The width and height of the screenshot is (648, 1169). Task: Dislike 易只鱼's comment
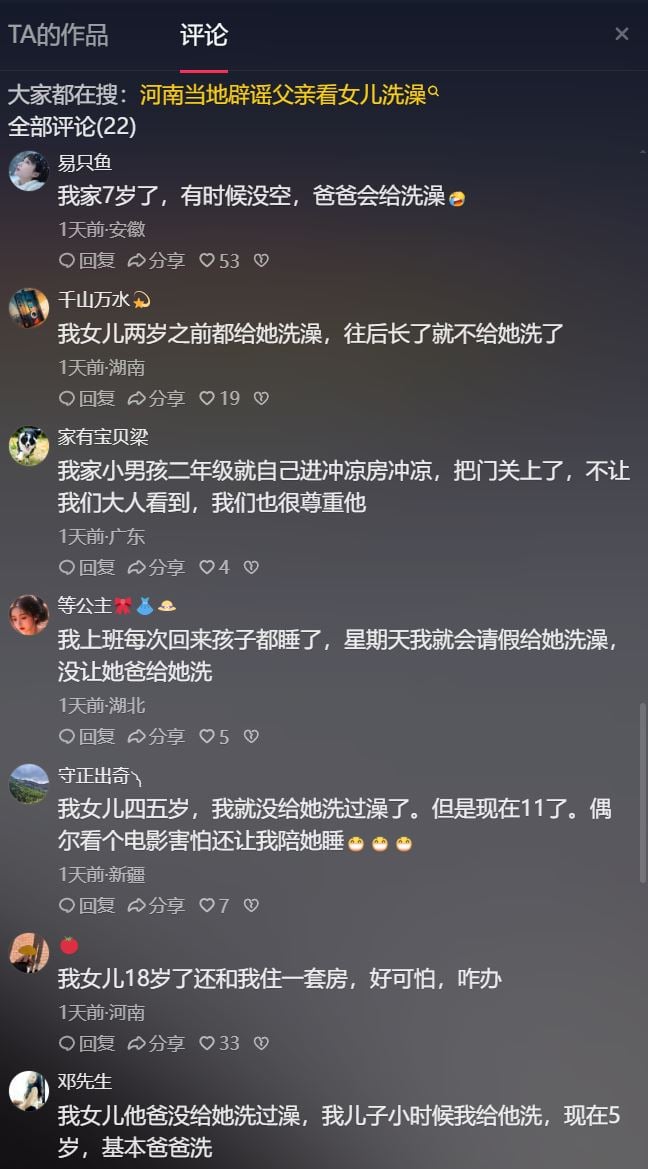261,261
